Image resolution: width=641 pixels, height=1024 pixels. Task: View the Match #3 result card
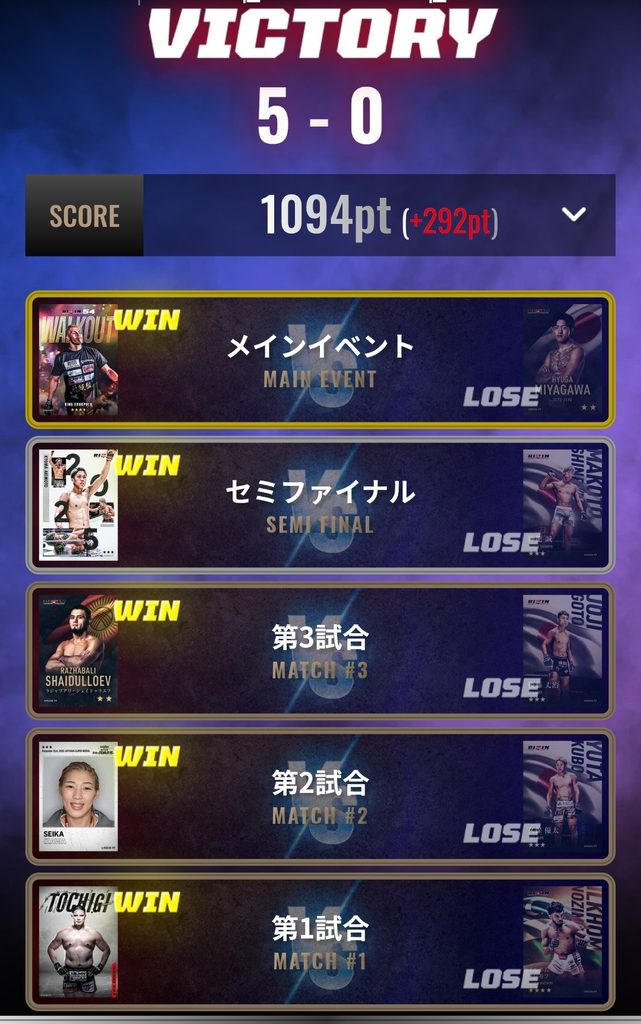pyautogui.click(x=320, y=651)
